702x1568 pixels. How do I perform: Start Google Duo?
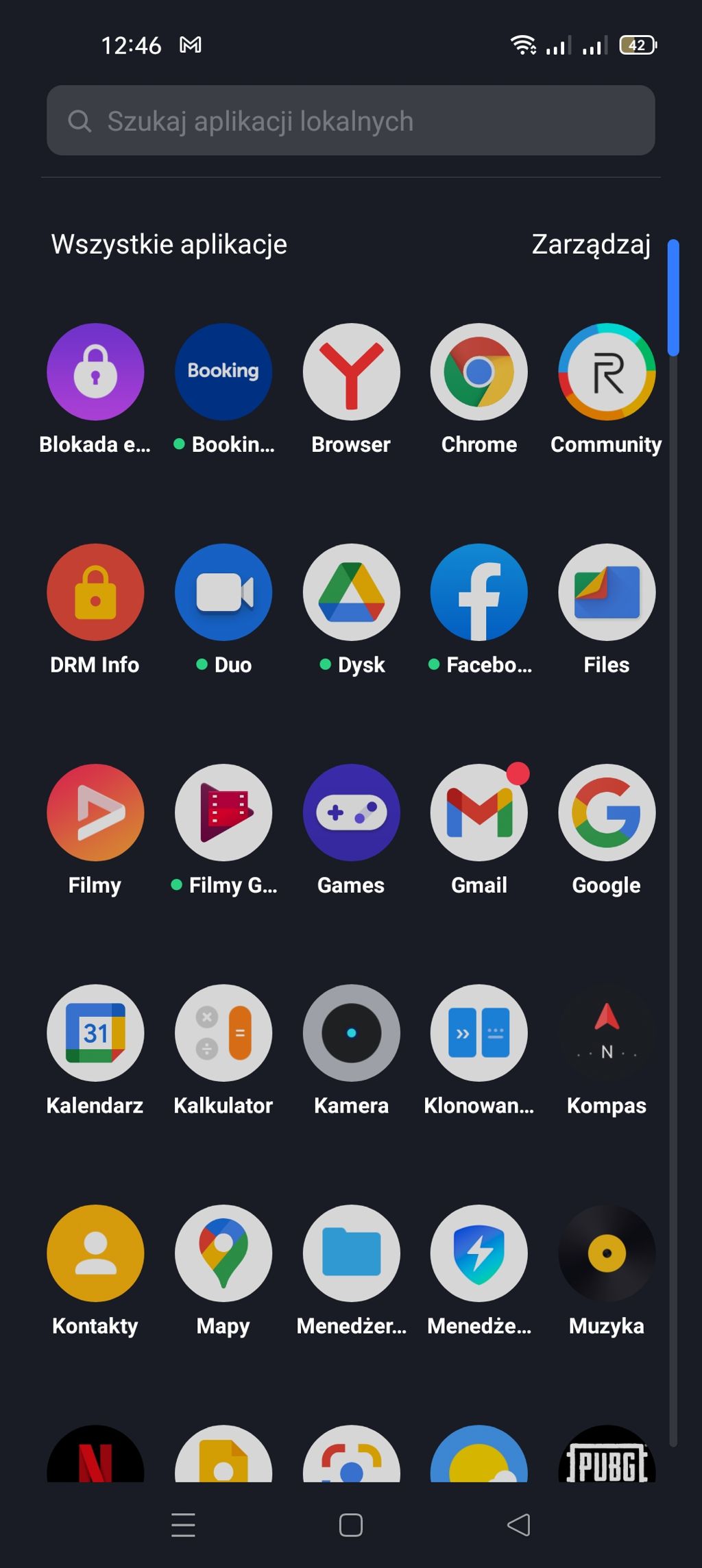coord(223,592)
